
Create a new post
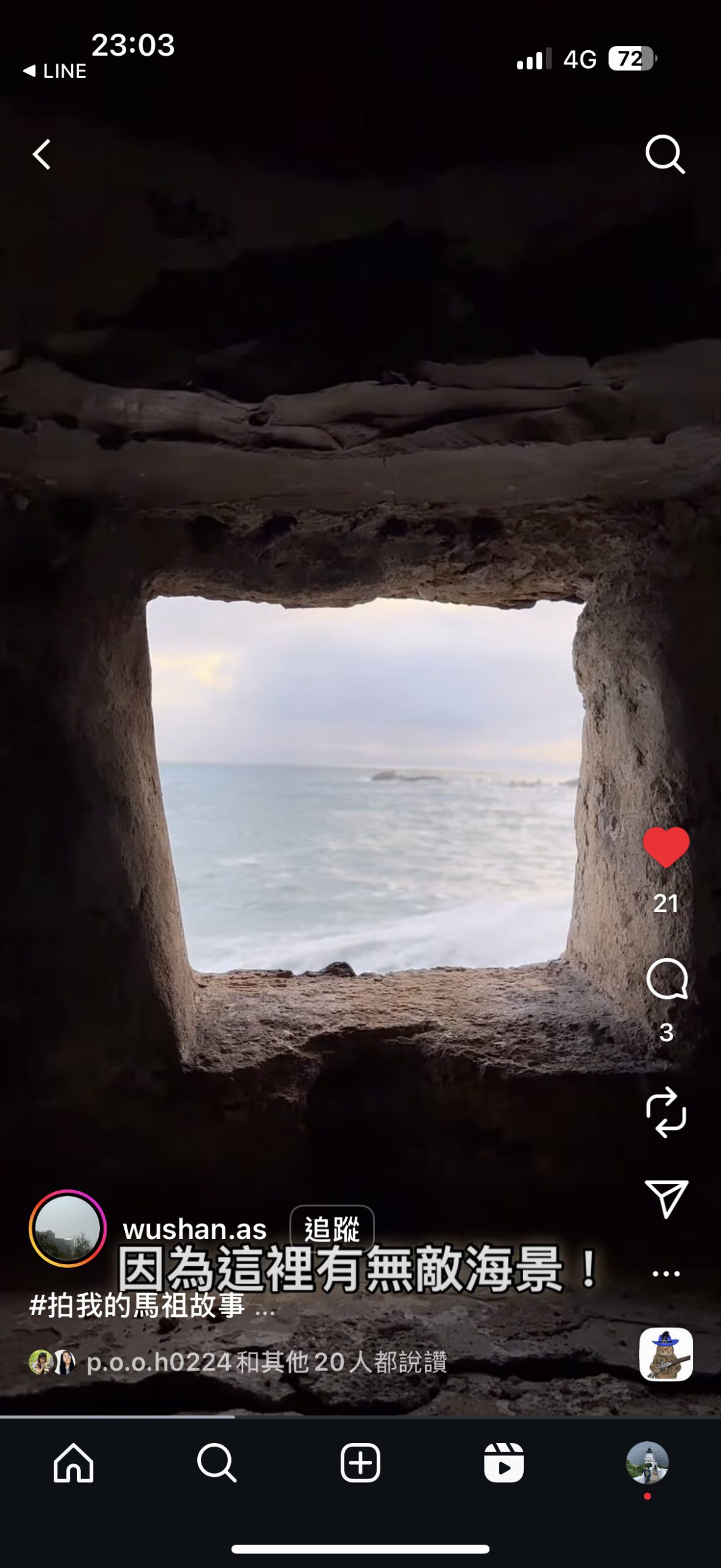pos(360,1463)
